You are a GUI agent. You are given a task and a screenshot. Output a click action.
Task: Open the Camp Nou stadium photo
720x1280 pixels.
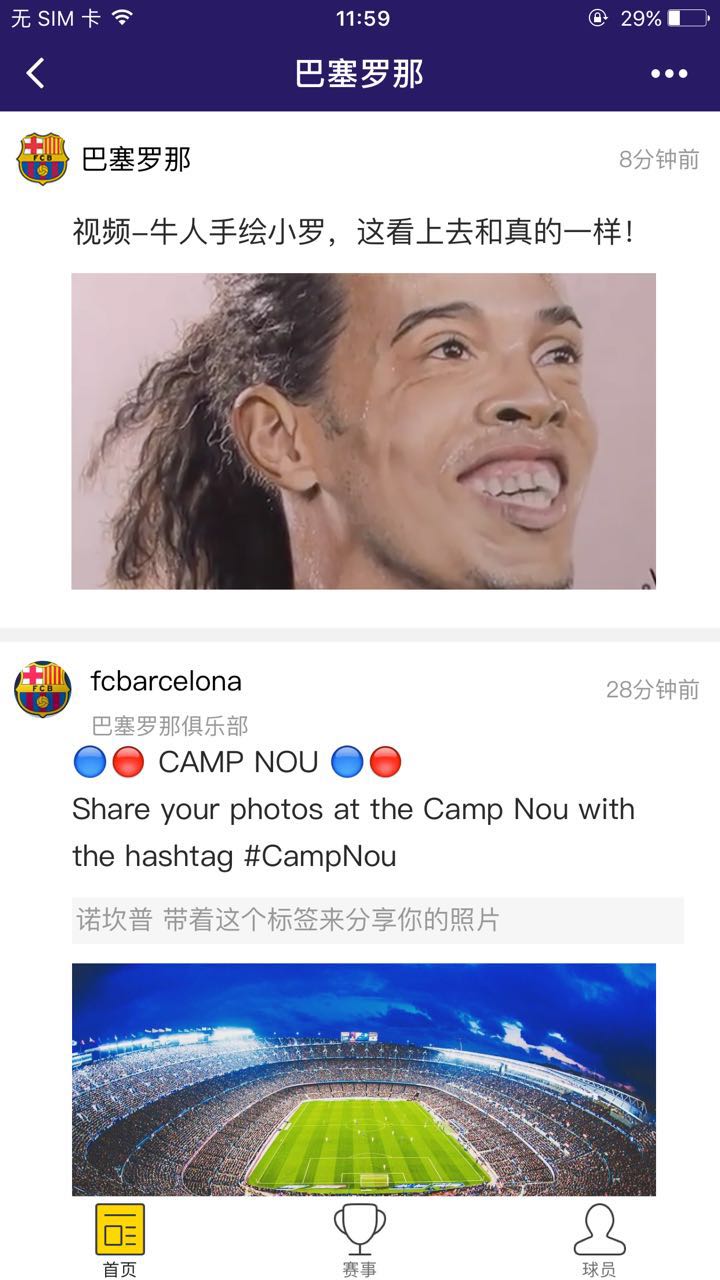(x=363, y=1078)
